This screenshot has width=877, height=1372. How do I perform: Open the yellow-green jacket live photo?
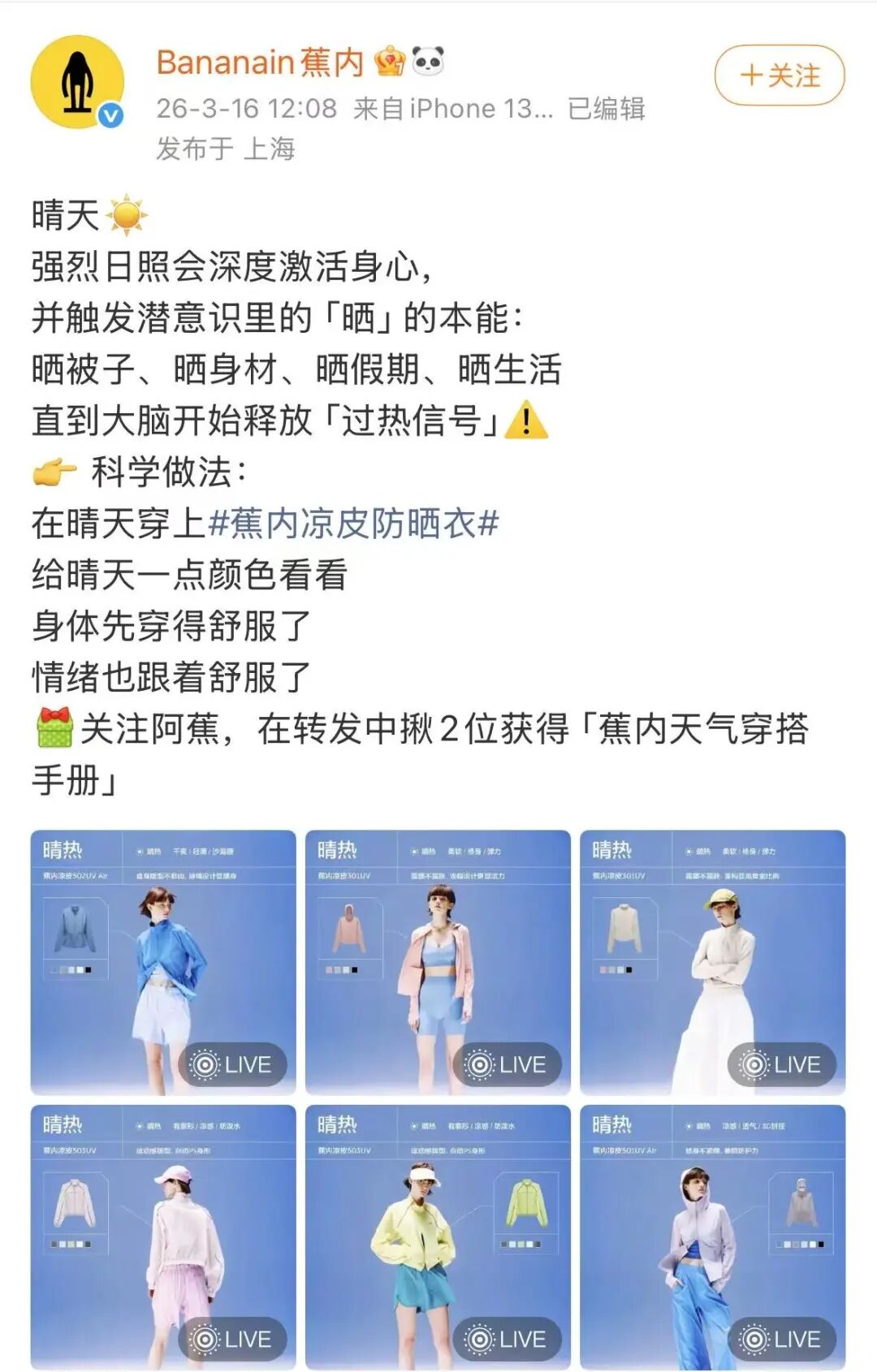coord(438,1236)
